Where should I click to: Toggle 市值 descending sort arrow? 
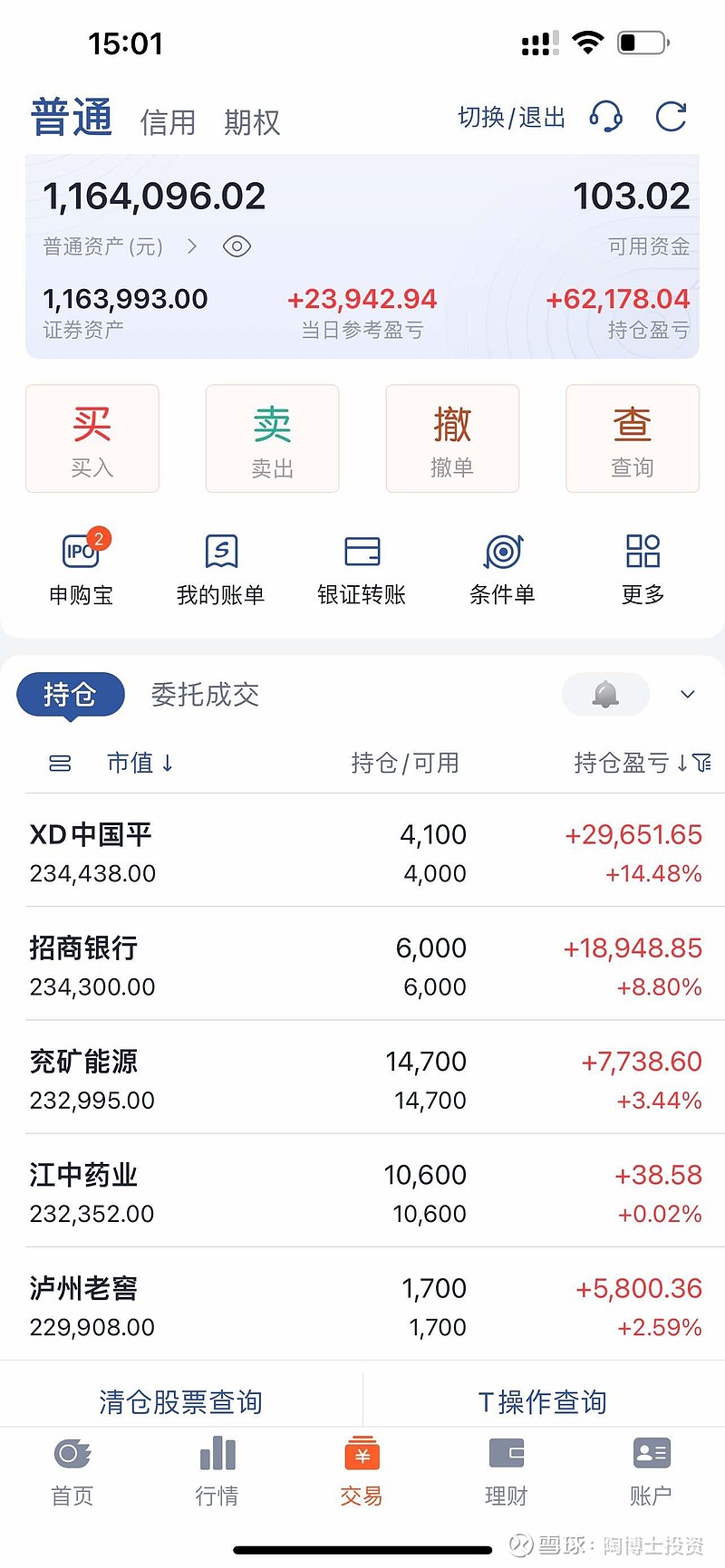169,764
